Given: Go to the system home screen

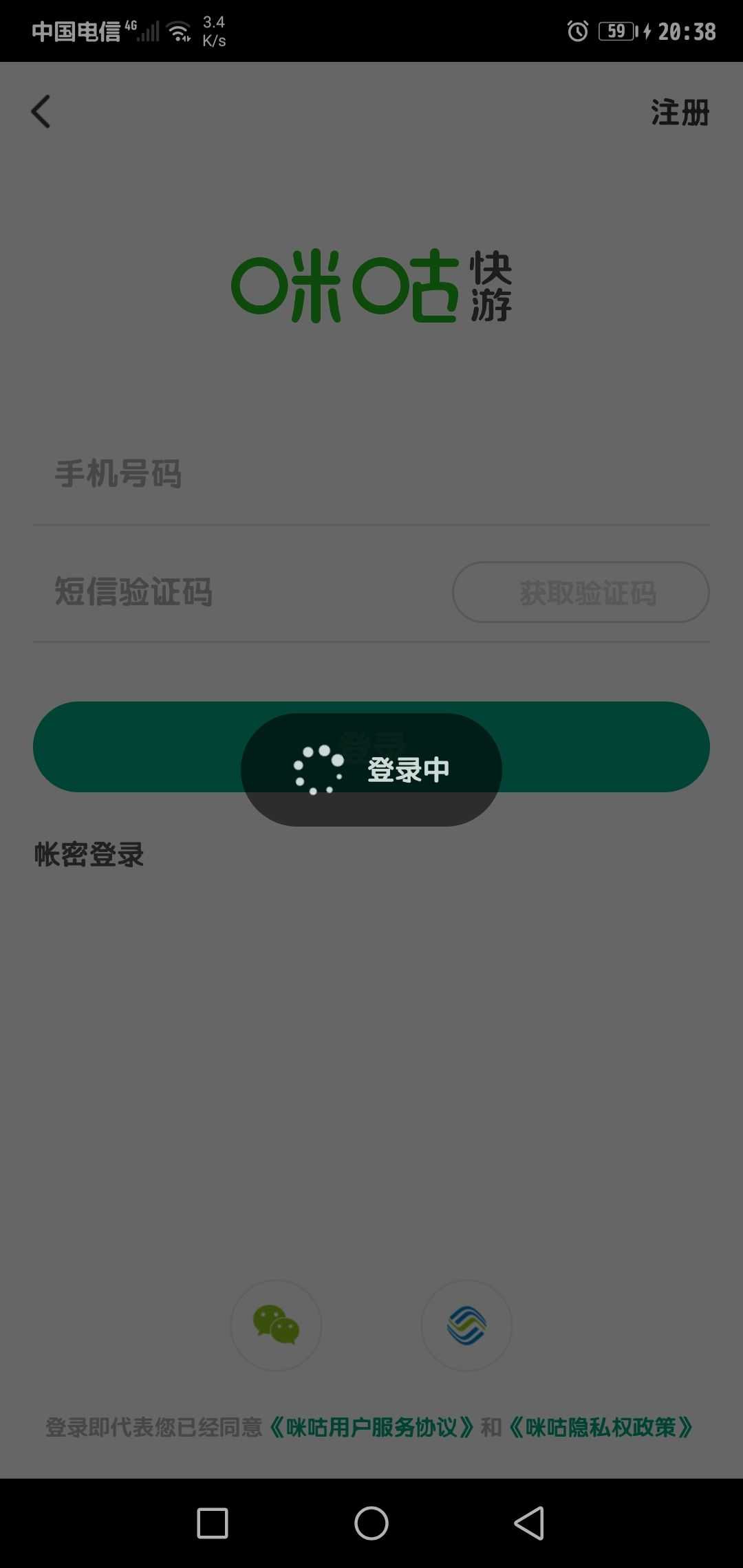Looking at the screenshot, I should click(x=371, y=1523).
